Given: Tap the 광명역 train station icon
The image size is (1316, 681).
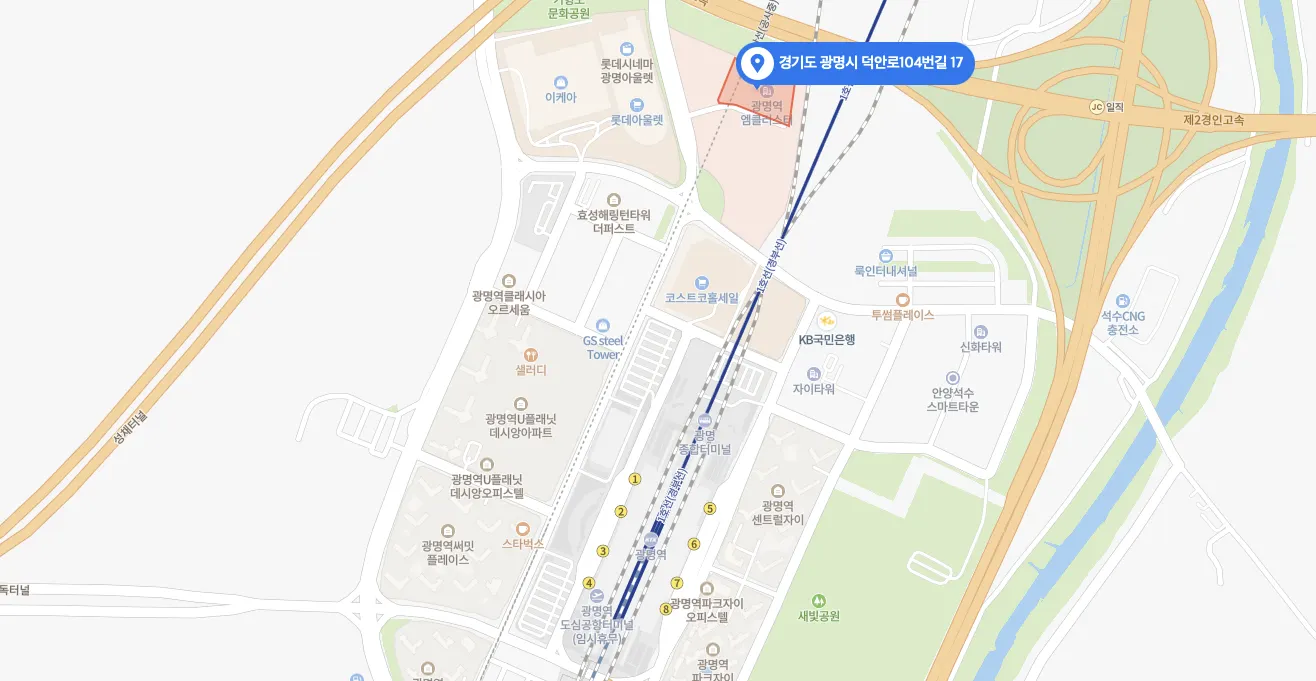Looking at the screenshot, I should tap(651, 540).
